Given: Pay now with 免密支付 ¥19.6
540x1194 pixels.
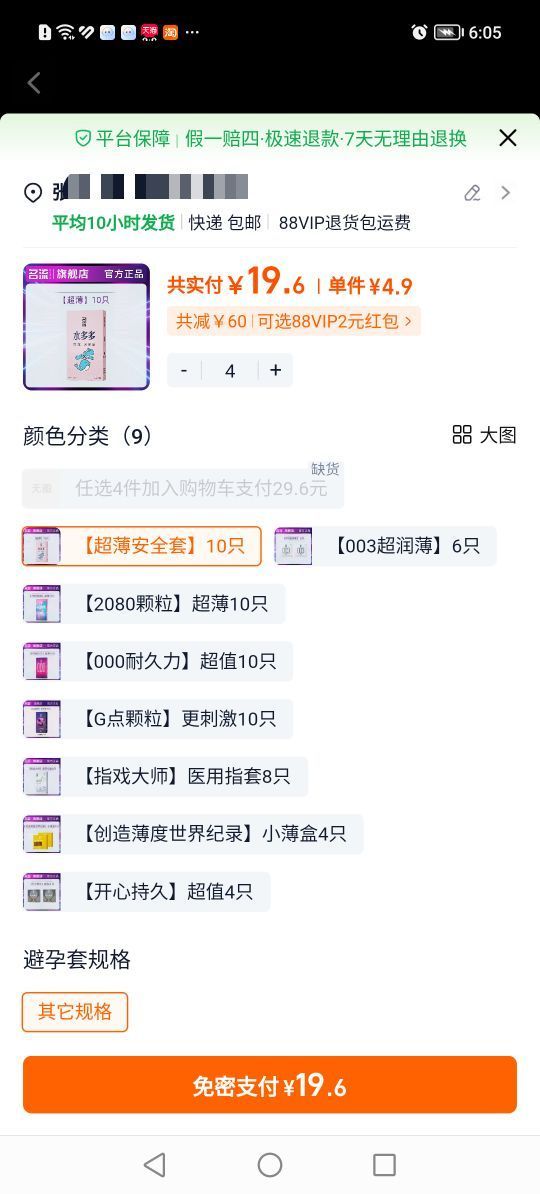Looking at the screenshot, I should coord(270,1085).
